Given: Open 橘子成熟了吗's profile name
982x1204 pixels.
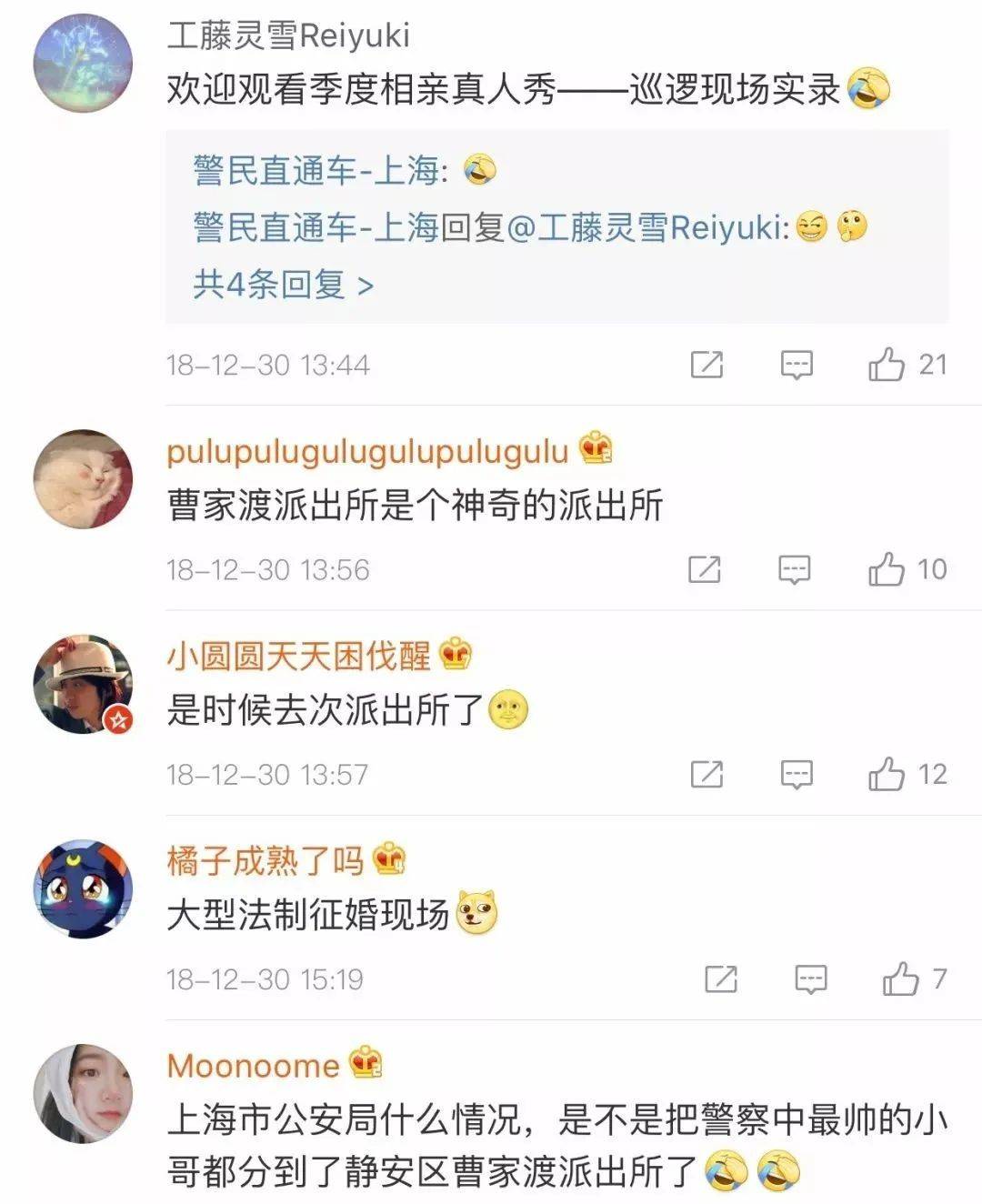Looking at the screenshot, I should pyautogui.click(x=265, y=860).
